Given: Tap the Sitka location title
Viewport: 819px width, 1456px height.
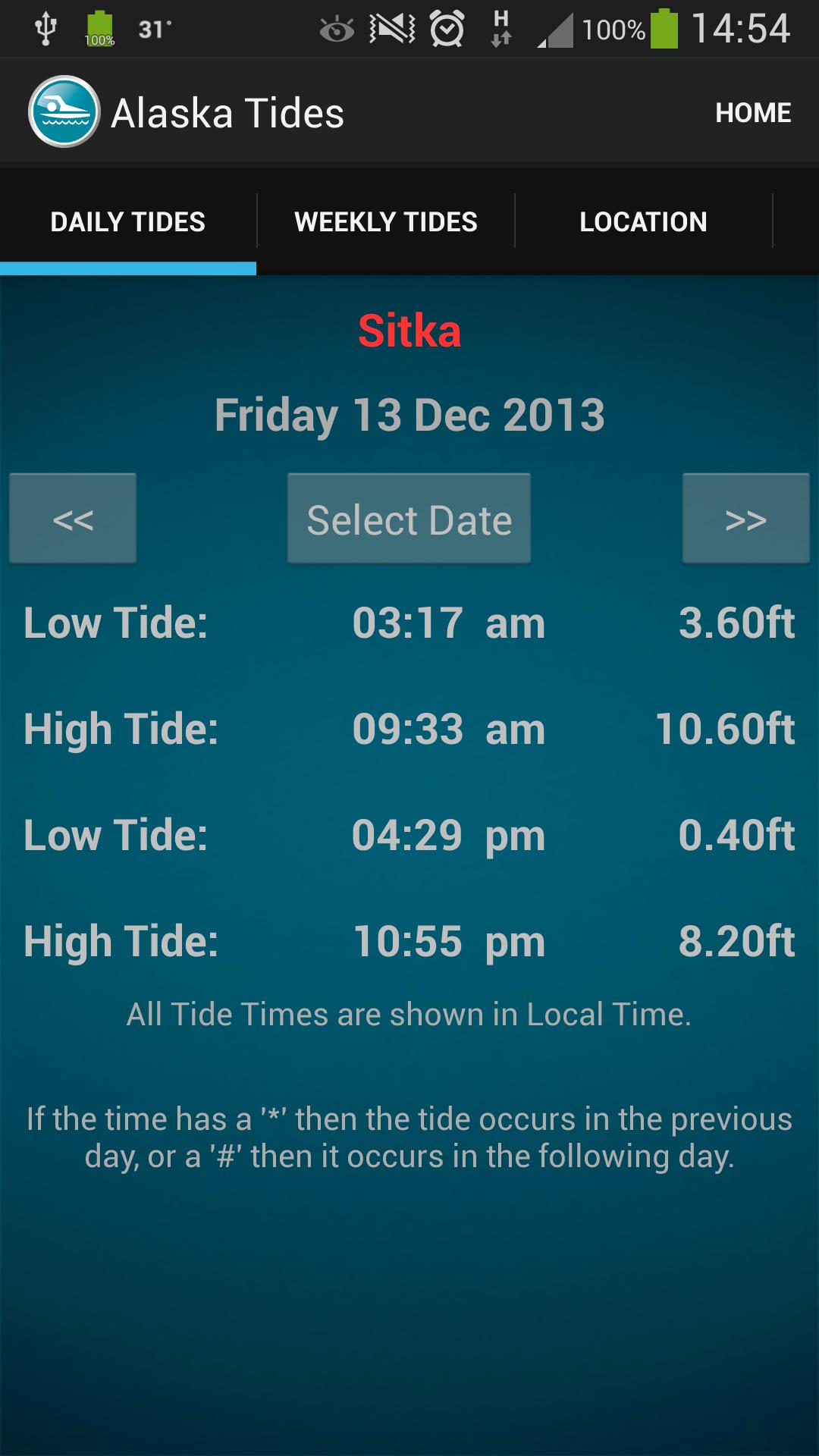Looking at the screenshot, I should 409,331.
